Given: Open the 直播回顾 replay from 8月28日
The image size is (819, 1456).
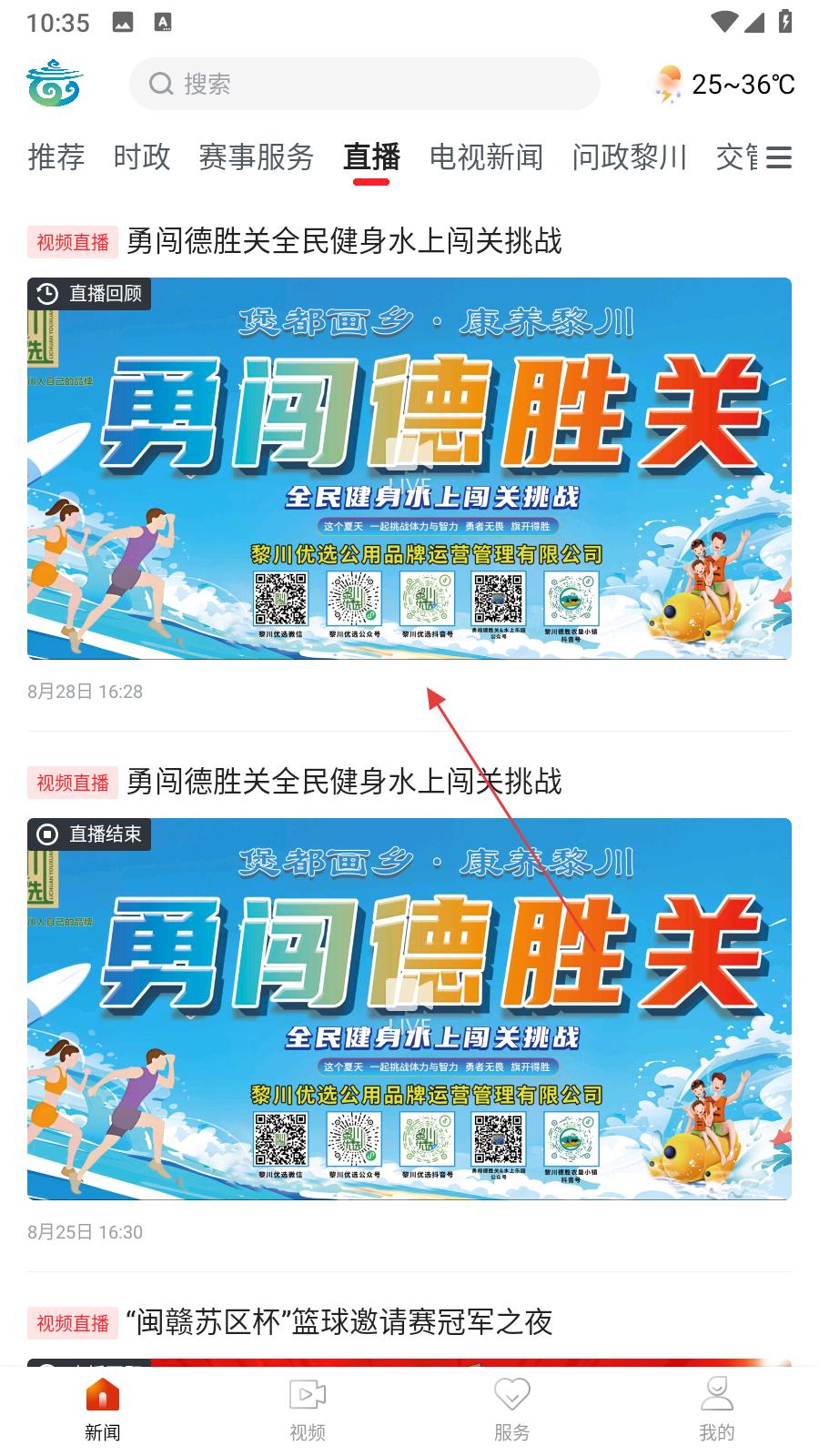Looking at the screenshot, I should tap(409, 468).
